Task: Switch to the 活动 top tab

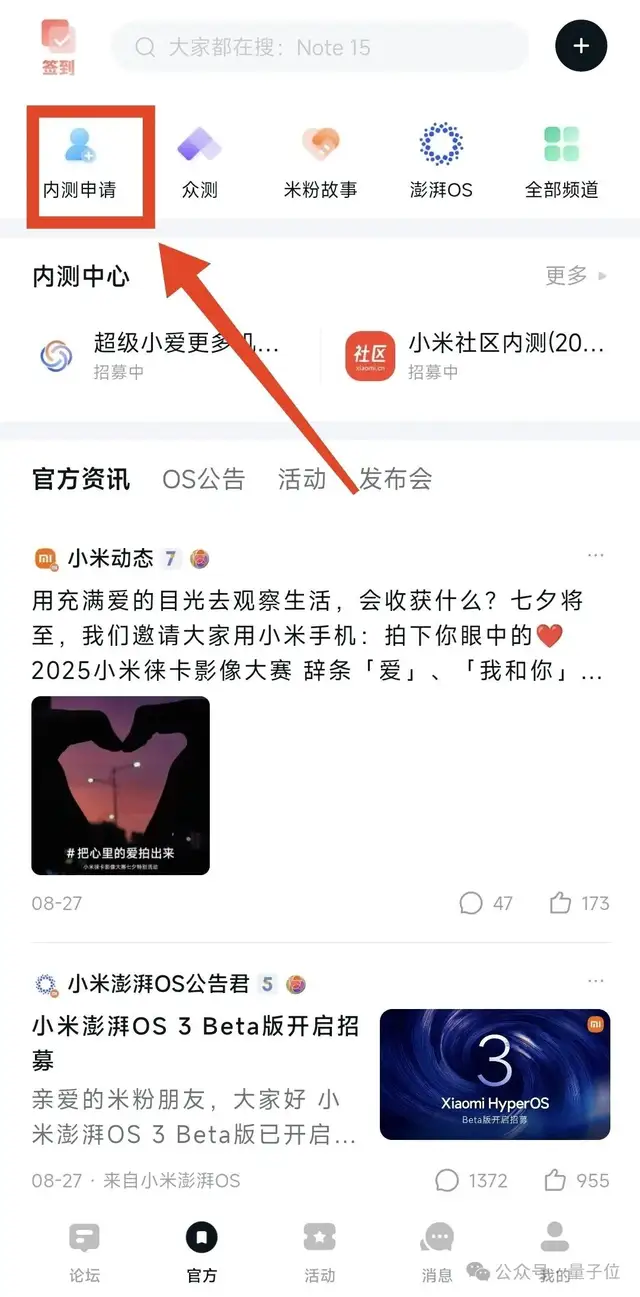Action: pos(302,479)
